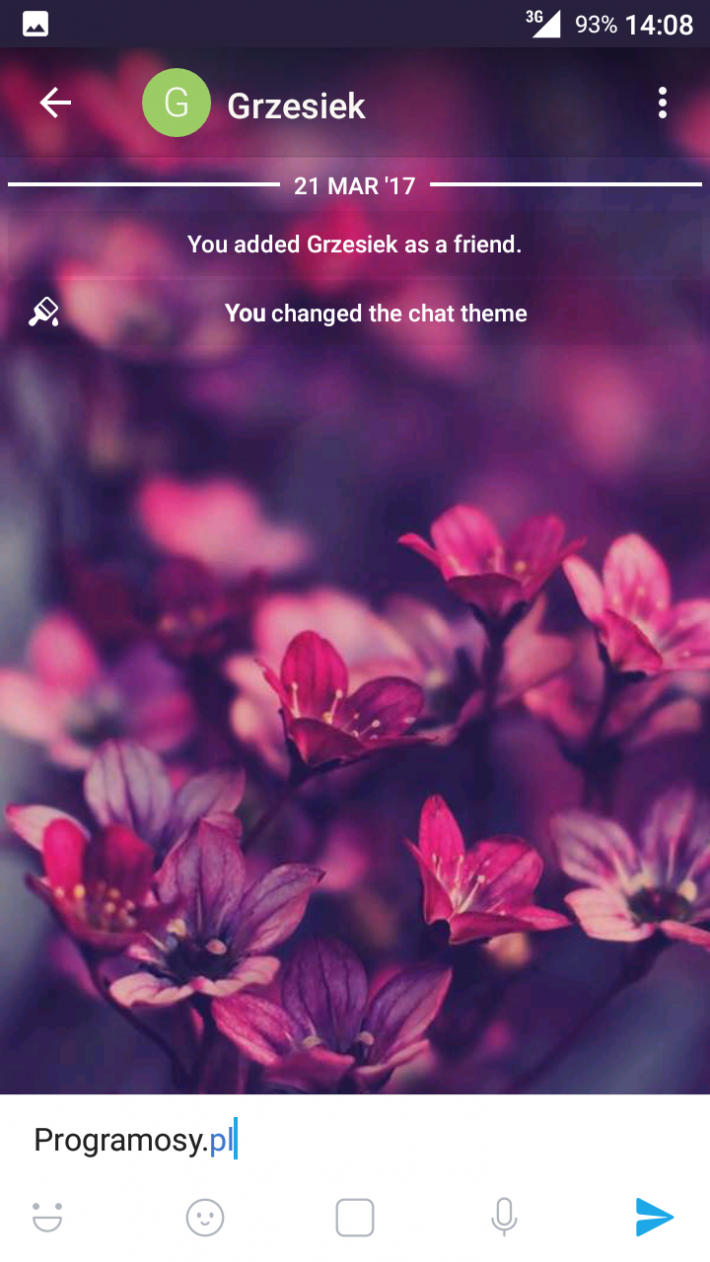Open the square media attachment button
This screenshot has height=1262, width=710.
tap(354, 1217)
